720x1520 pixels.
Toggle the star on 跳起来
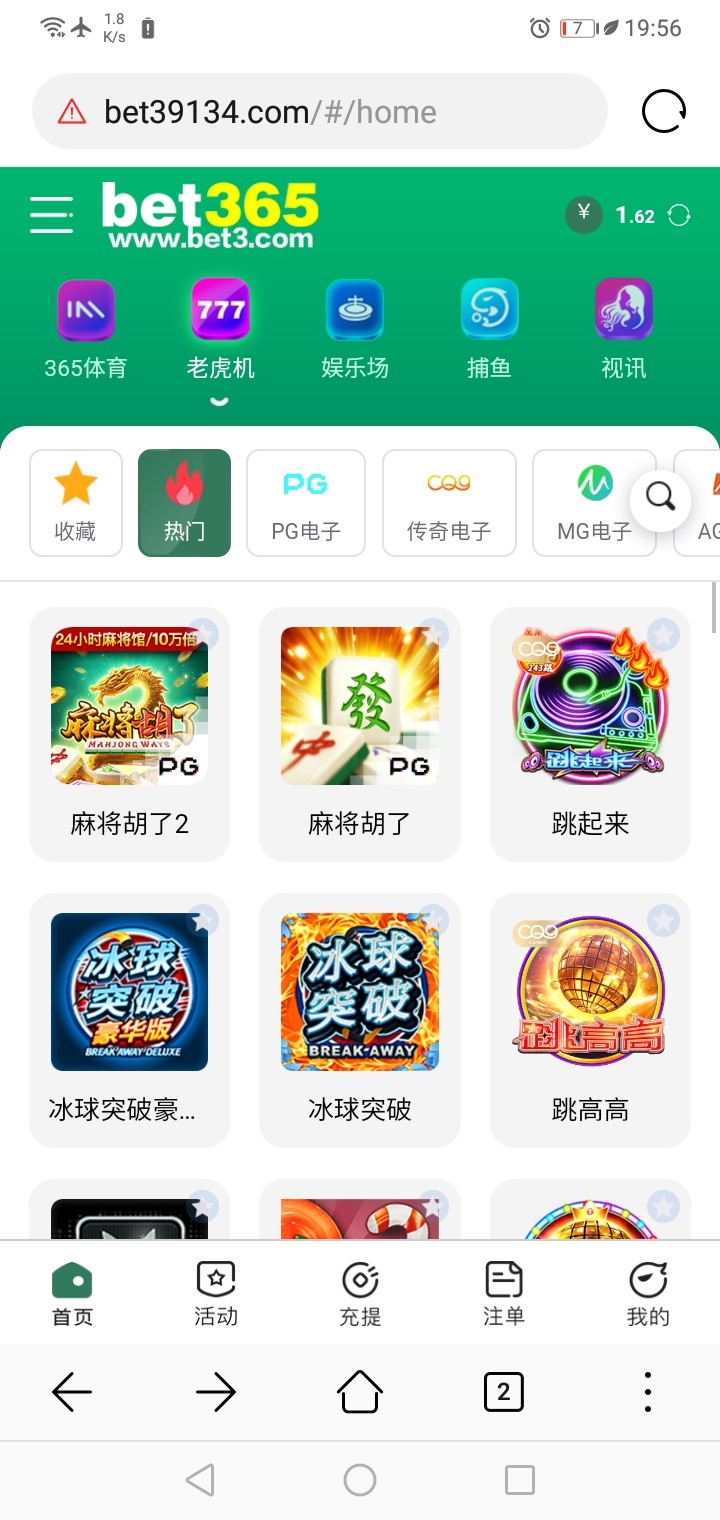[662, 632]
